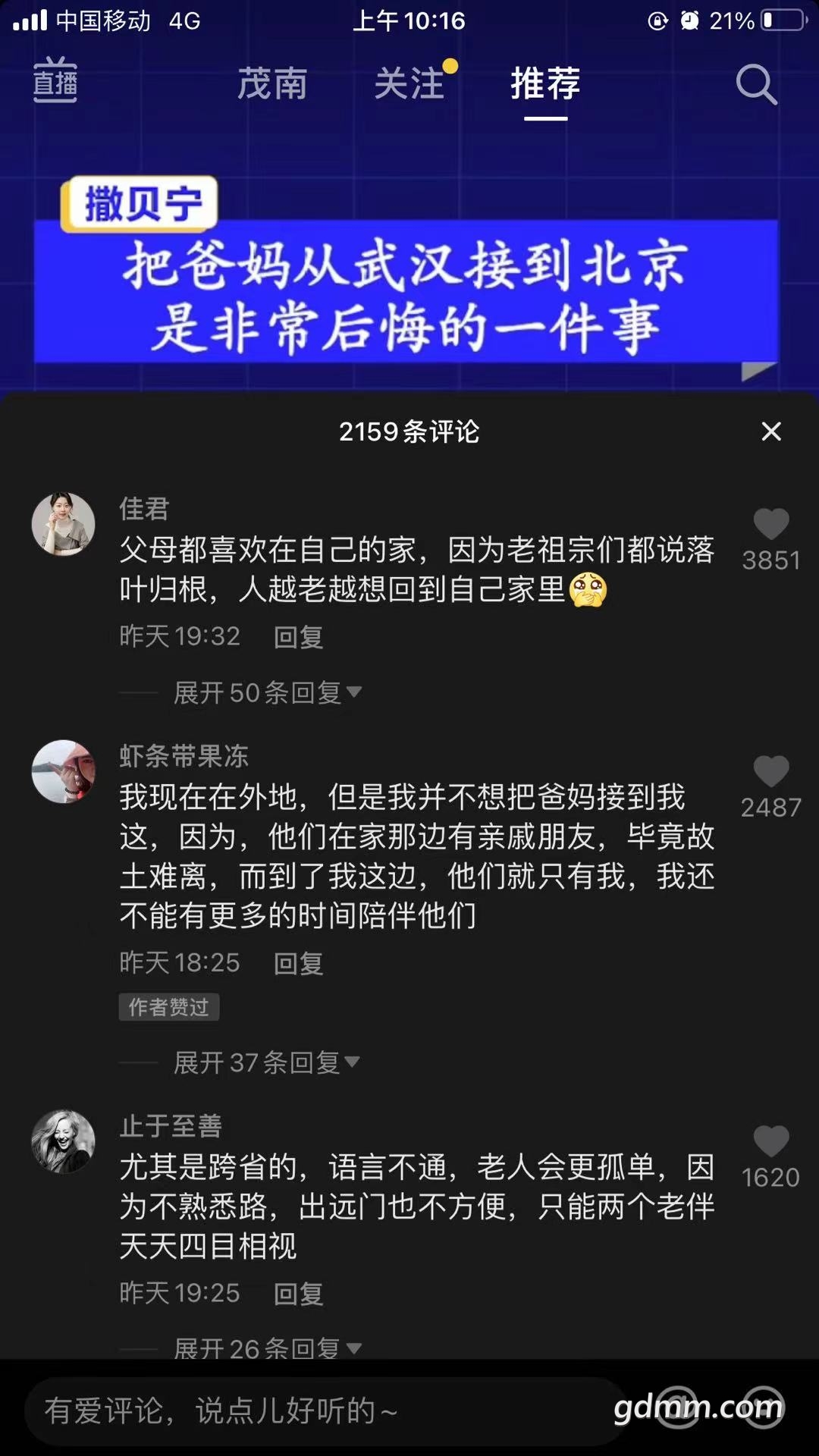Image resolution: width=819 pixels, height=1456 pixels.
Task: Expand the 50 replies under 佳君's comment
Action: [x=265, y=692]
